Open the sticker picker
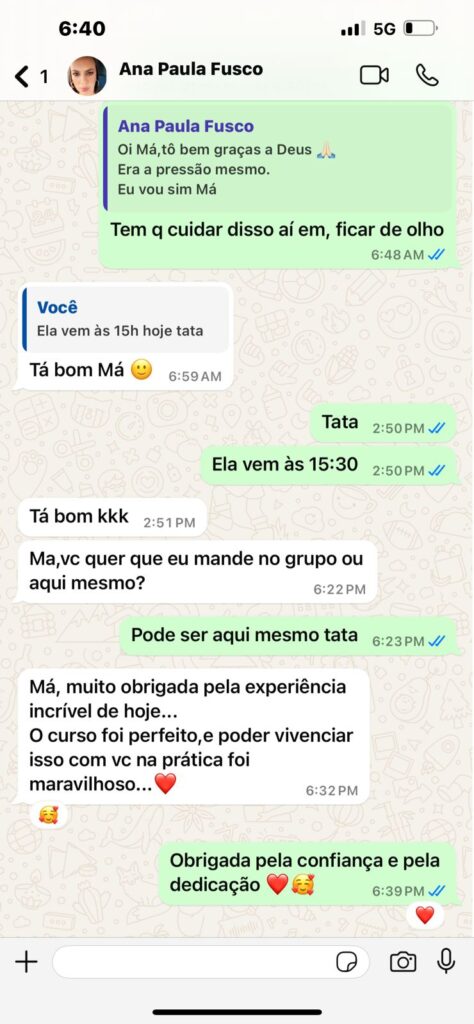 tap(347, 962)
